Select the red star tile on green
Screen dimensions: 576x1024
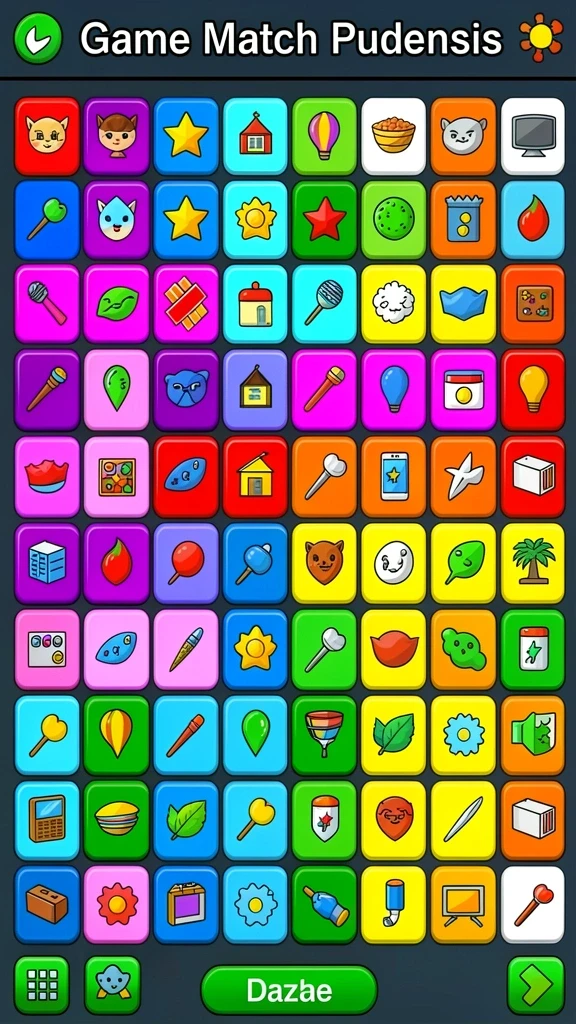point(324,220)
